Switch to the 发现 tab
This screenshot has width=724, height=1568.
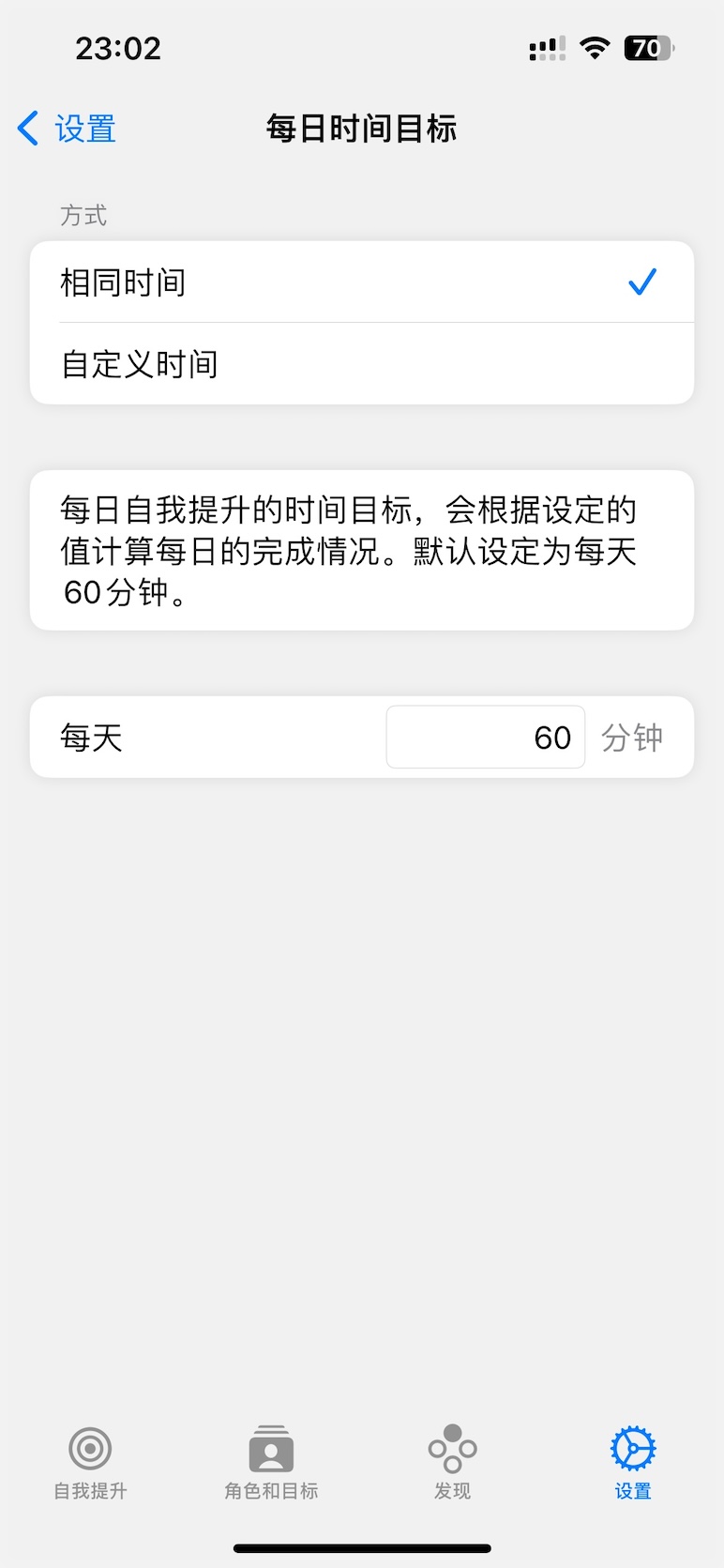coord(452,1463)
